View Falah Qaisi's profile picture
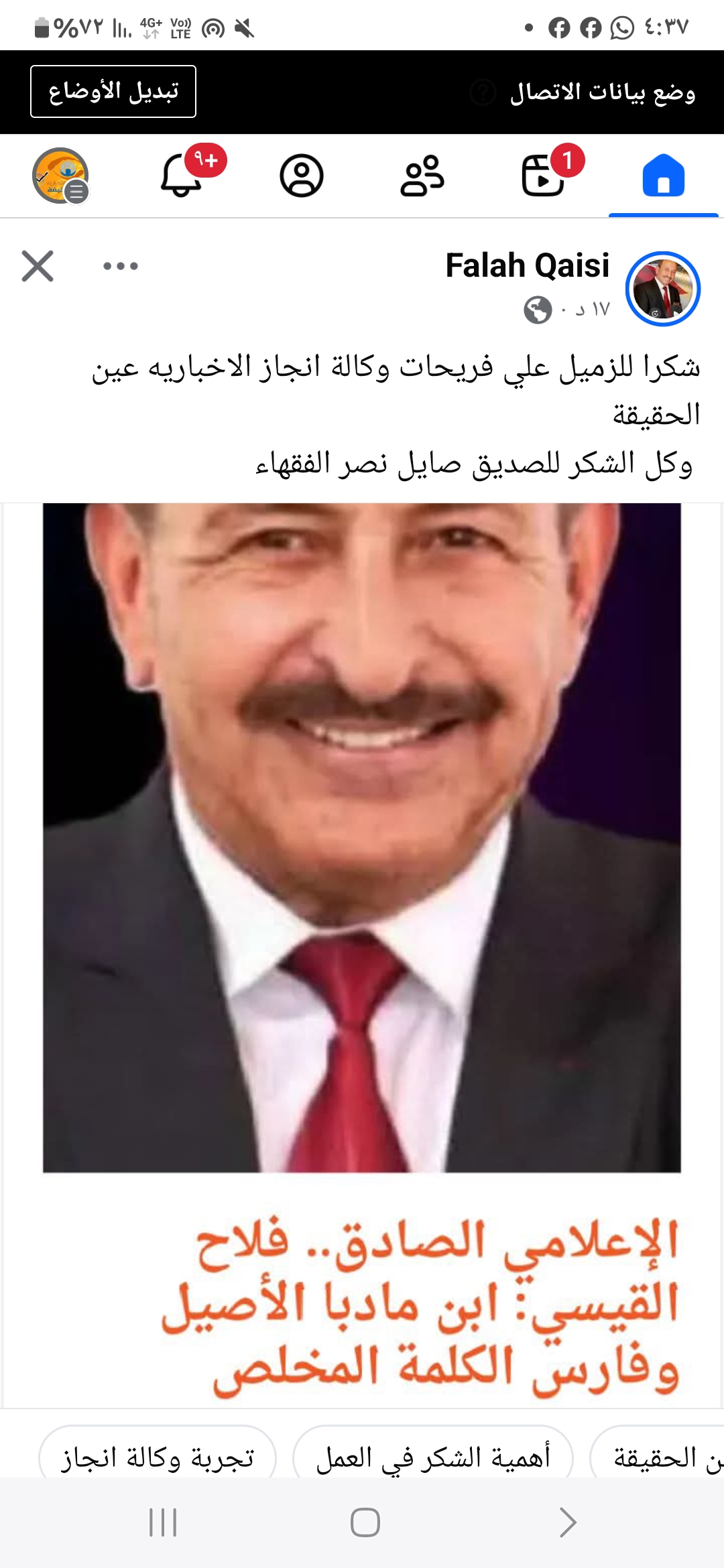 click(662, 289)
